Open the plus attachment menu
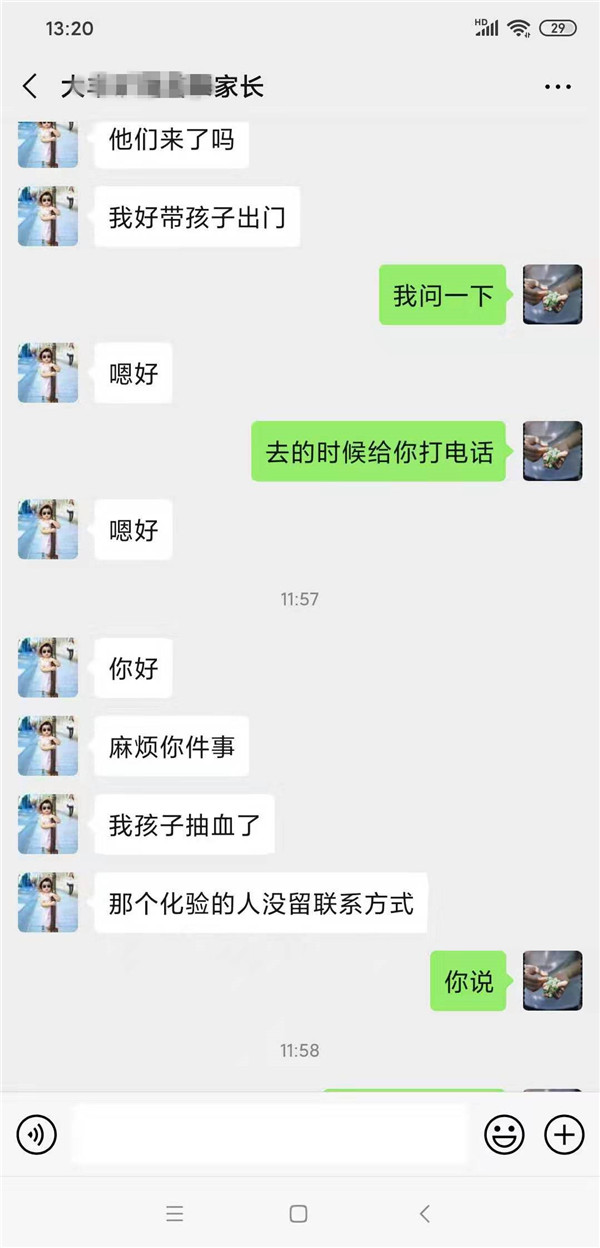 (564, 1134)
